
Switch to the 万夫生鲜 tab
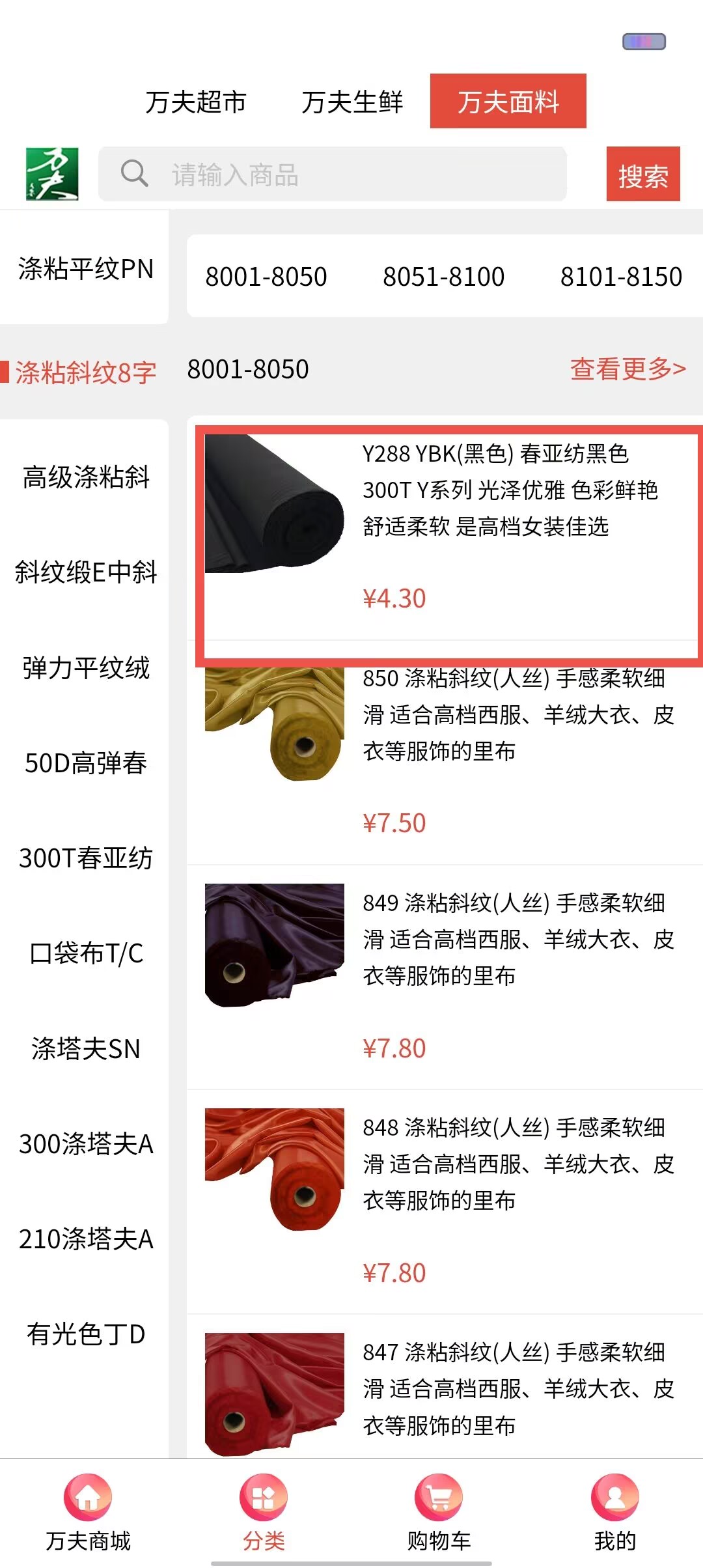click(x=352, y=102)
